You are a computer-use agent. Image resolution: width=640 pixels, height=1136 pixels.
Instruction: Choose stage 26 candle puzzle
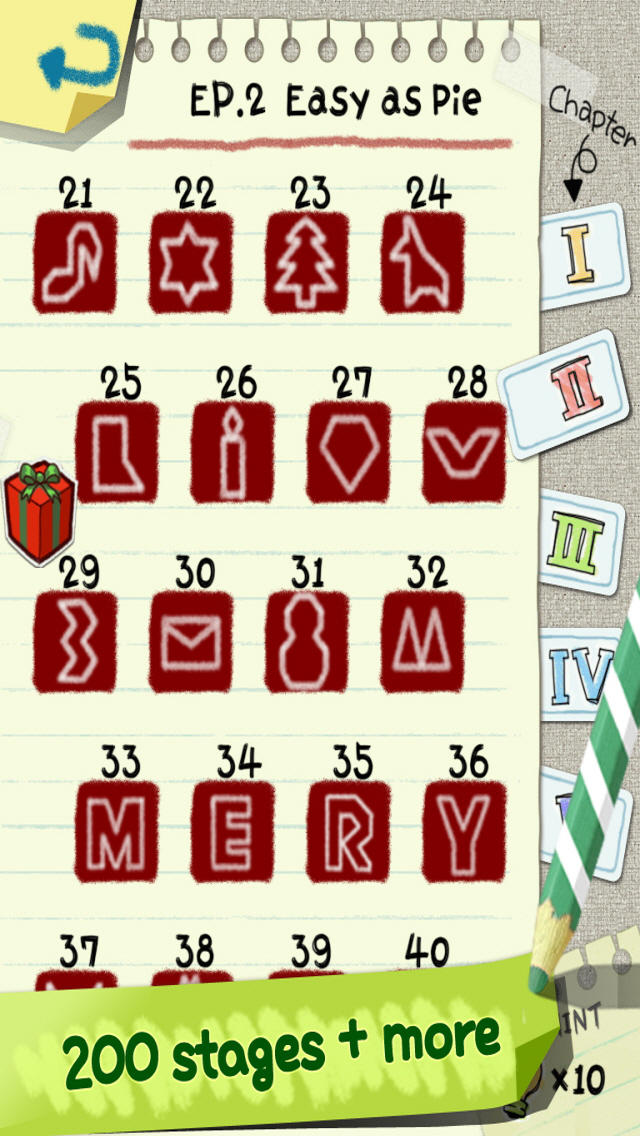[233, 452]
